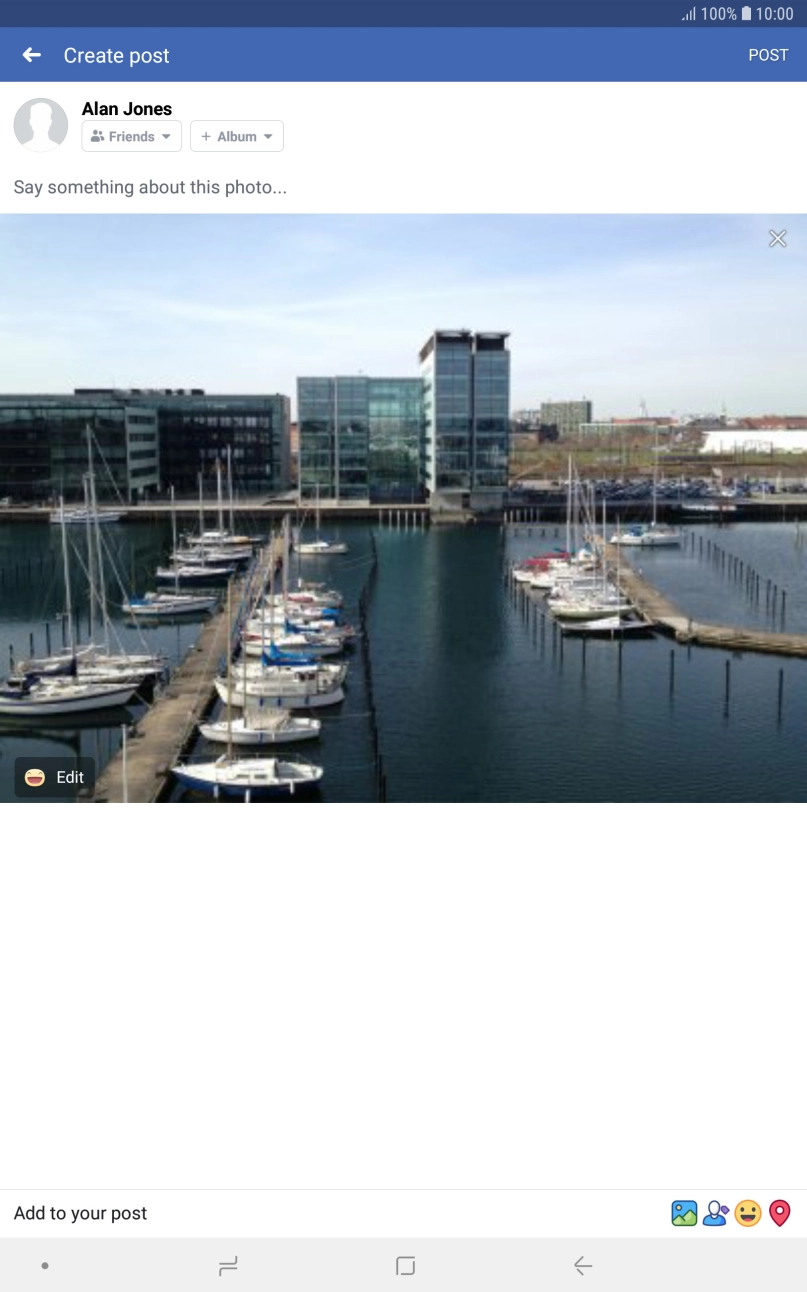
Task: Expand the Add to your post bar
Action: [x=403, y=1213]
